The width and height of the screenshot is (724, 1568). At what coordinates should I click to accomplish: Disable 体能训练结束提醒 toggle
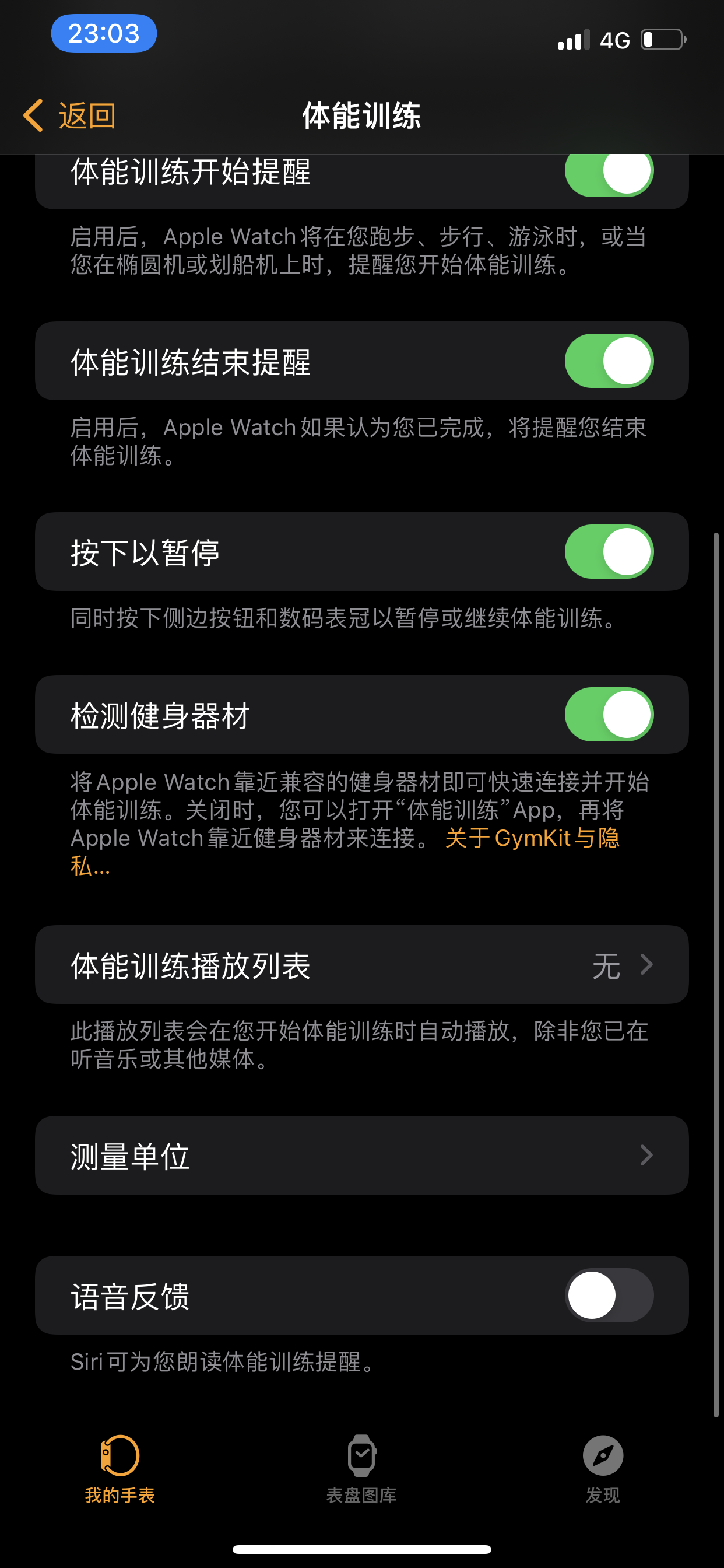609,361
